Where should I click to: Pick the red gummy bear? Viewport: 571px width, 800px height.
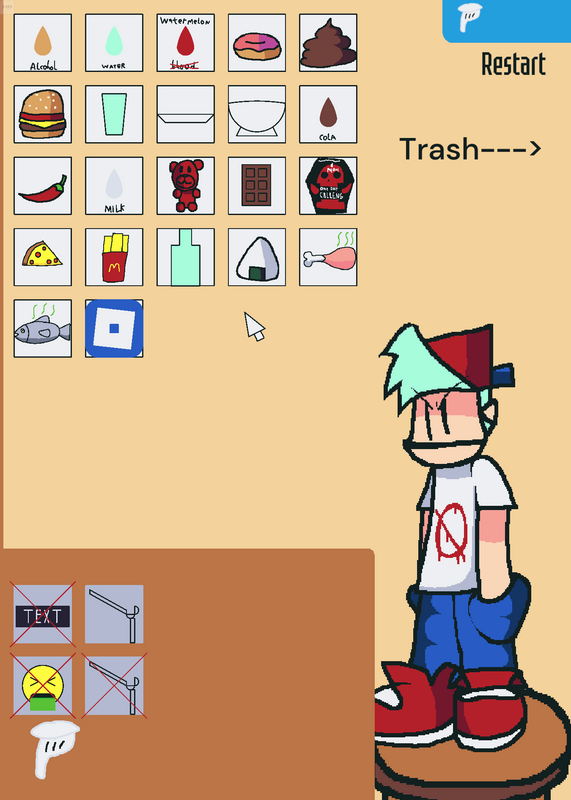point(186,186)
